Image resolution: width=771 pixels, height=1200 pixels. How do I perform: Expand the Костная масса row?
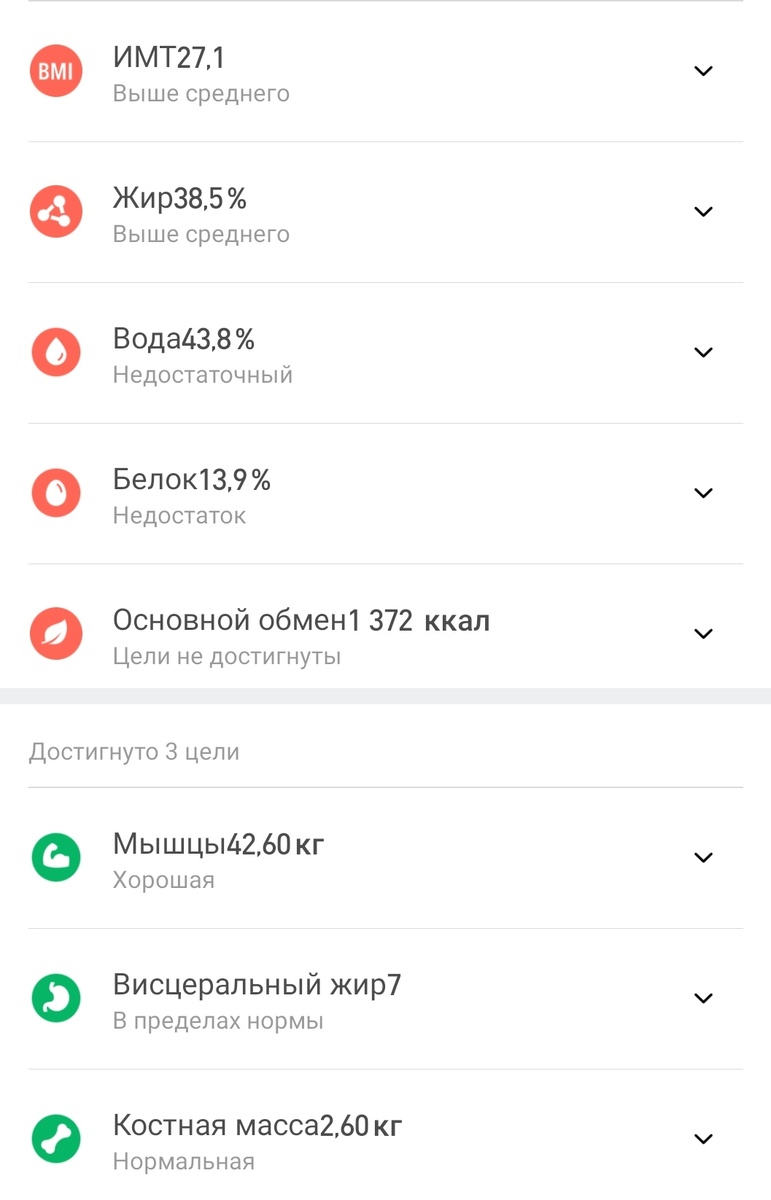coord(703,1139)
